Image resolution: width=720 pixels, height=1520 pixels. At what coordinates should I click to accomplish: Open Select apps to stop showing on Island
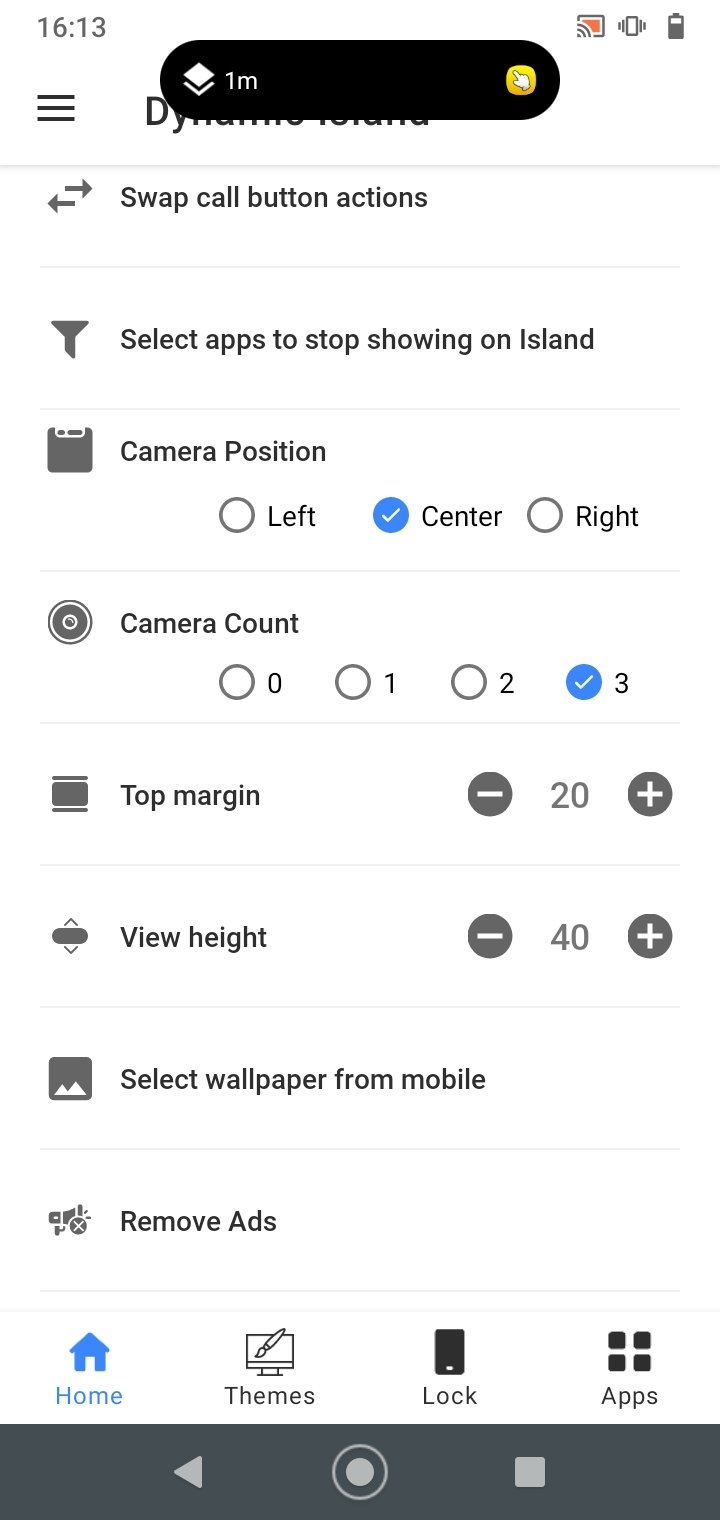(x=360, y=339)
